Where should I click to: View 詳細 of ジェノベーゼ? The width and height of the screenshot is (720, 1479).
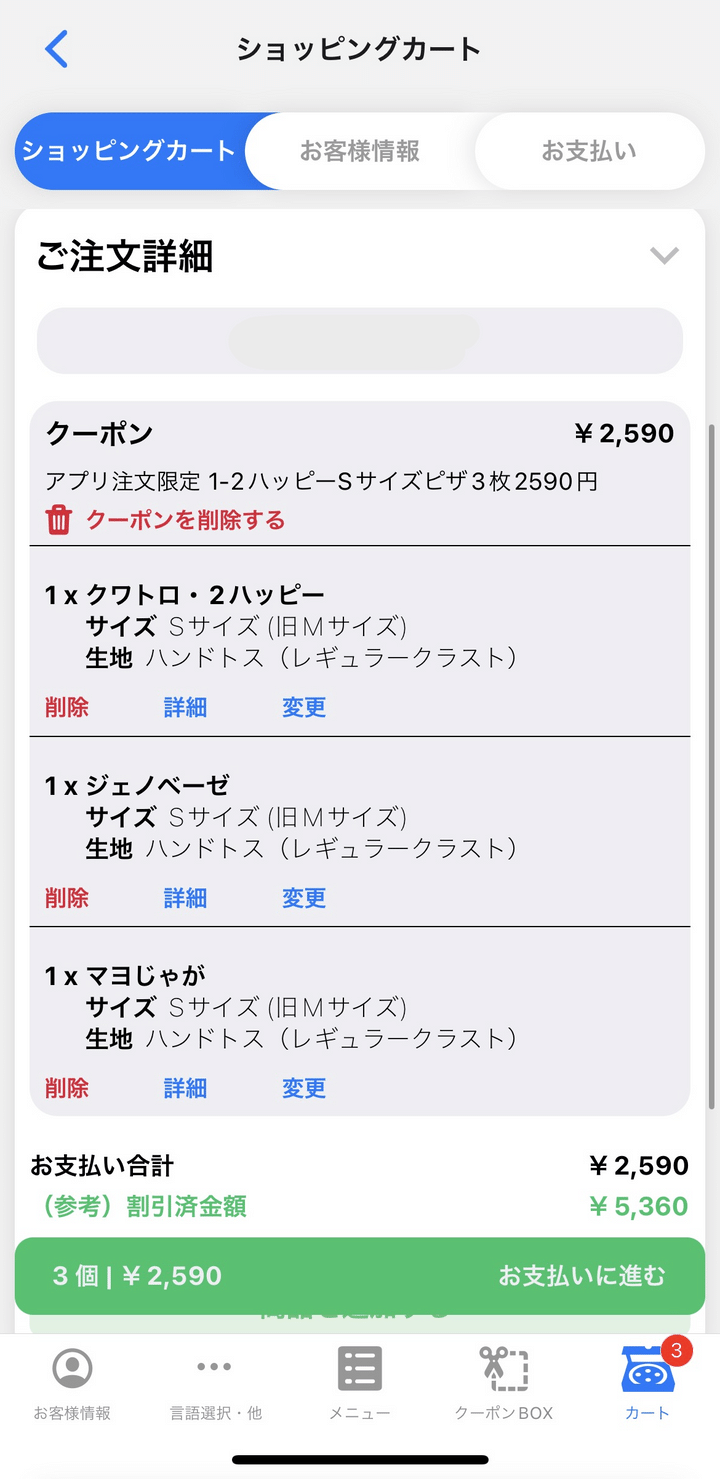click(x=185, y=898)
